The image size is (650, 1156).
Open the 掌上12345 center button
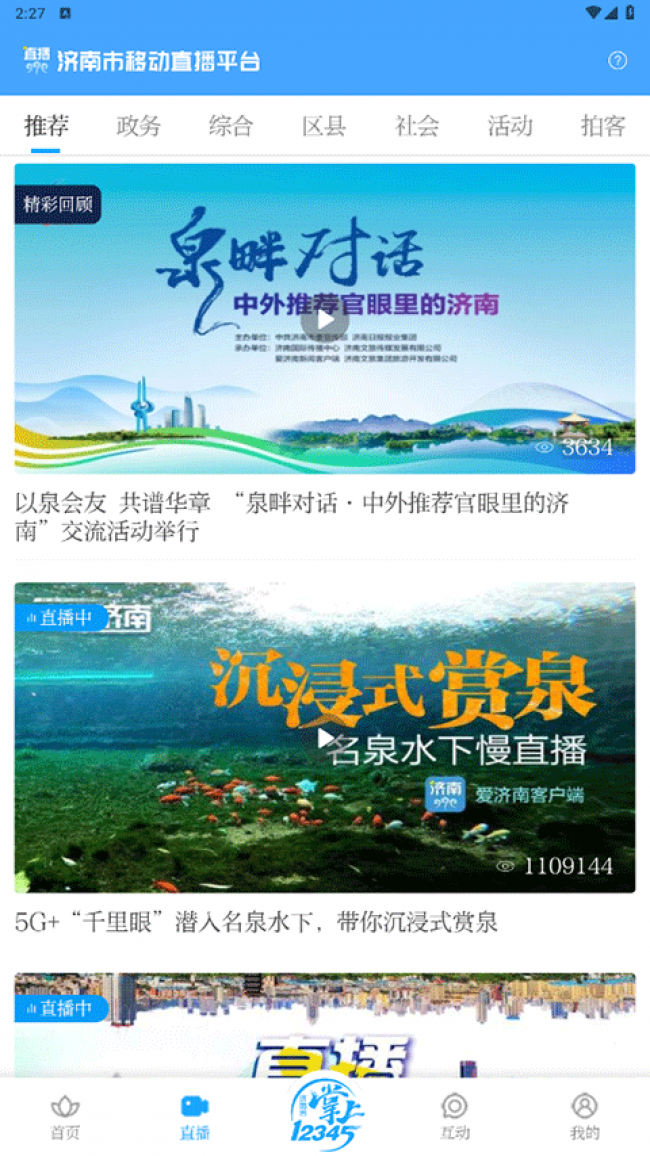[325, 1115]
